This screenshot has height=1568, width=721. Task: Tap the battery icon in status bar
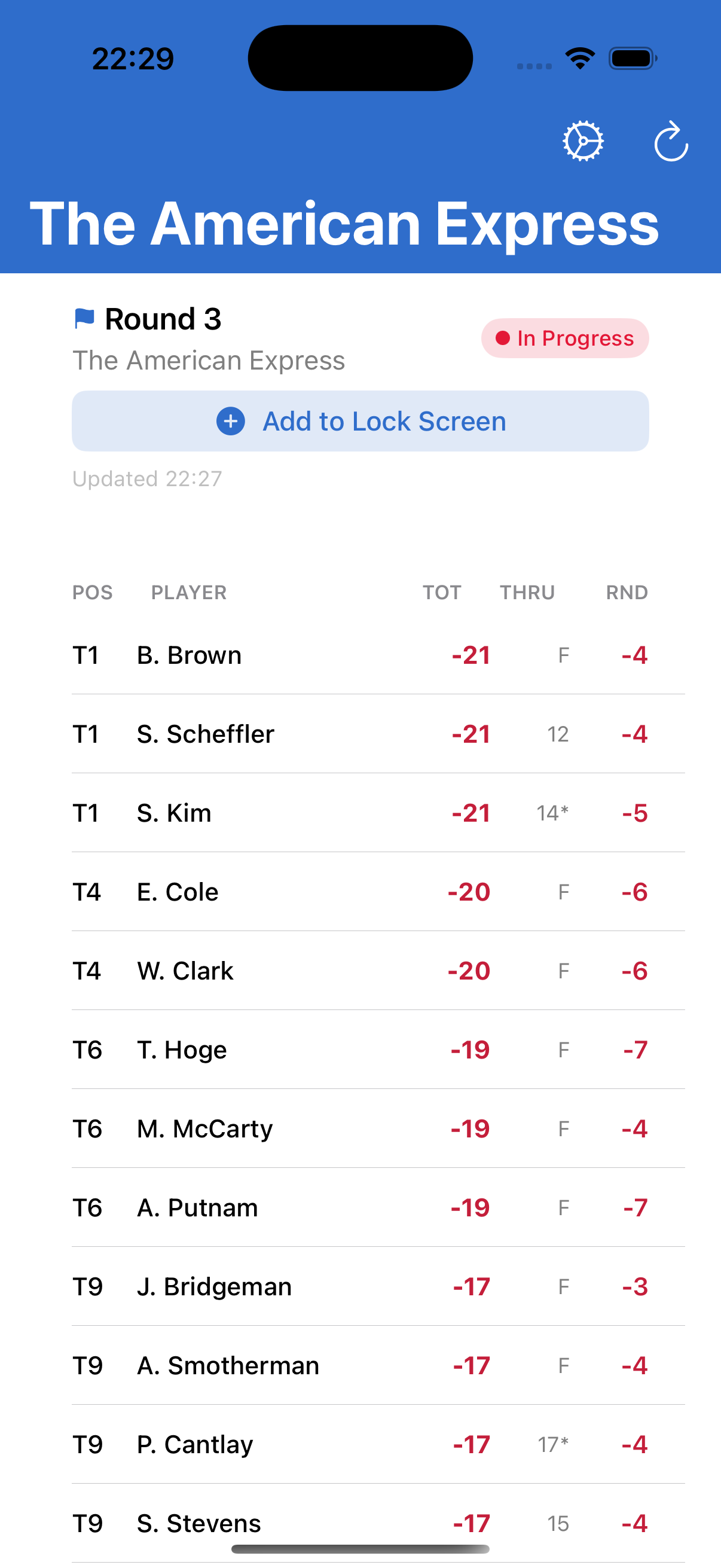630,58
